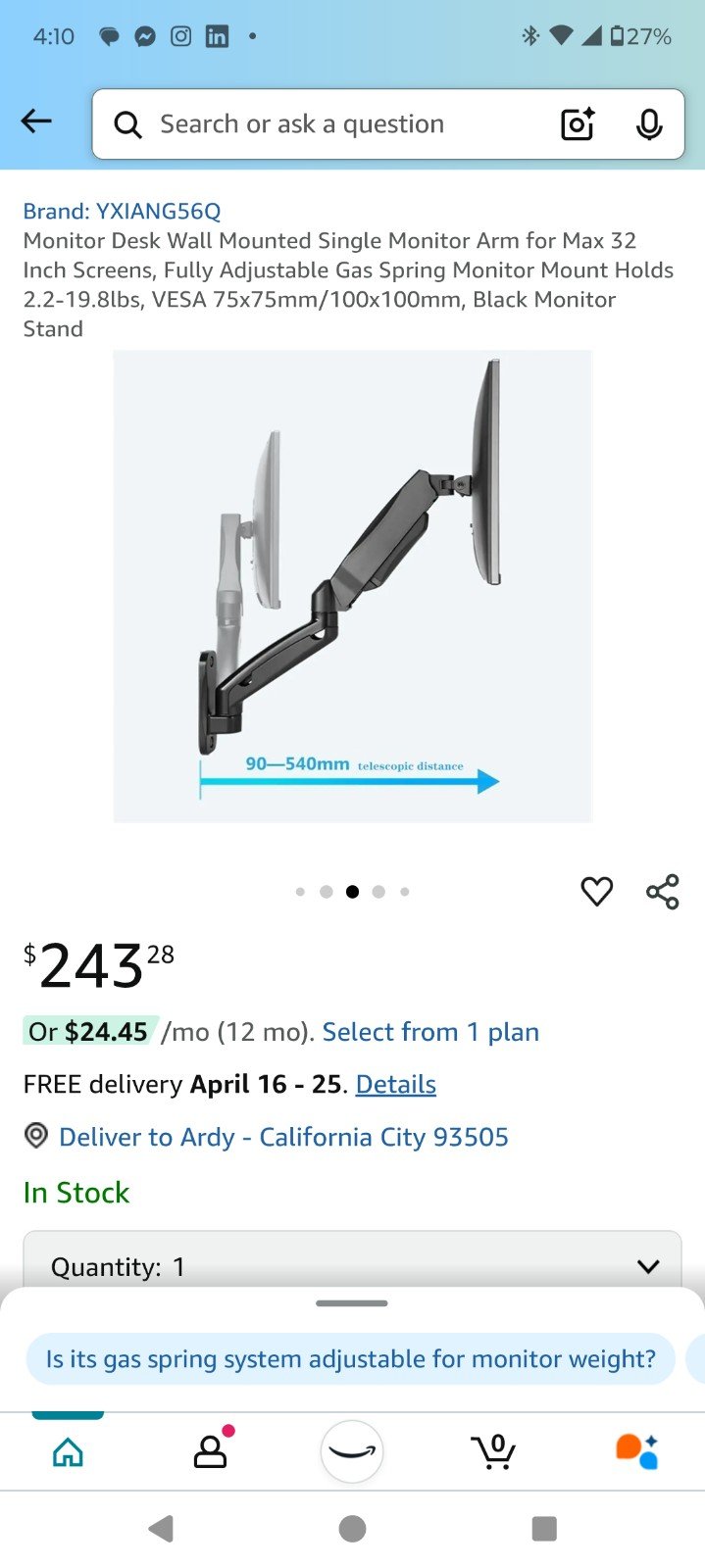Image resolution: width=705 pixels, height=1568 pixels.
Task: Open the Amazon smile center tab
Action: 352,1451
